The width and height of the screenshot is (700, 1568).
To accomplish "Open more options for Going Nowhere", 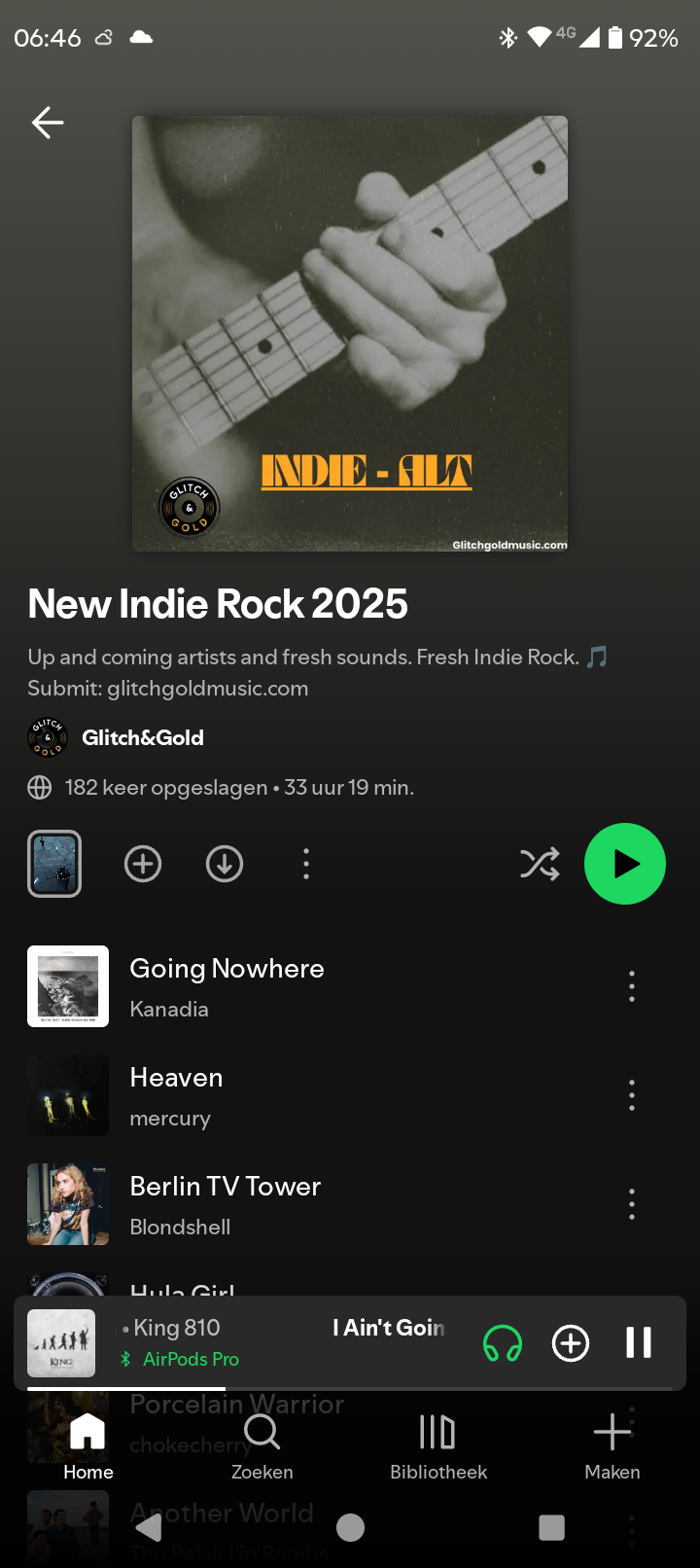I will point(632,986).
